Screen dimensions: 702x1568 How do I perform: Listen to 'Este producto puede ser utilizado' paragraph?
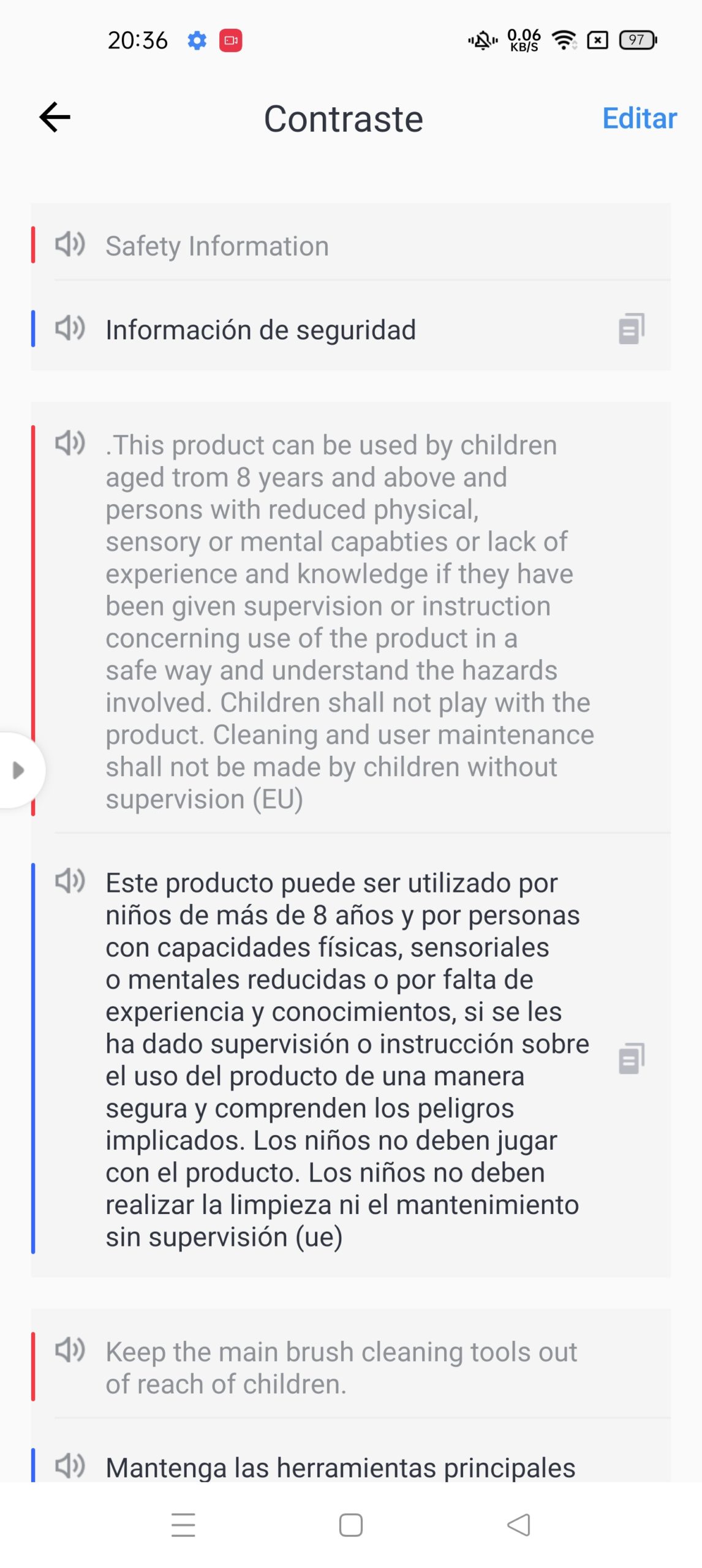tap(70, 881)
